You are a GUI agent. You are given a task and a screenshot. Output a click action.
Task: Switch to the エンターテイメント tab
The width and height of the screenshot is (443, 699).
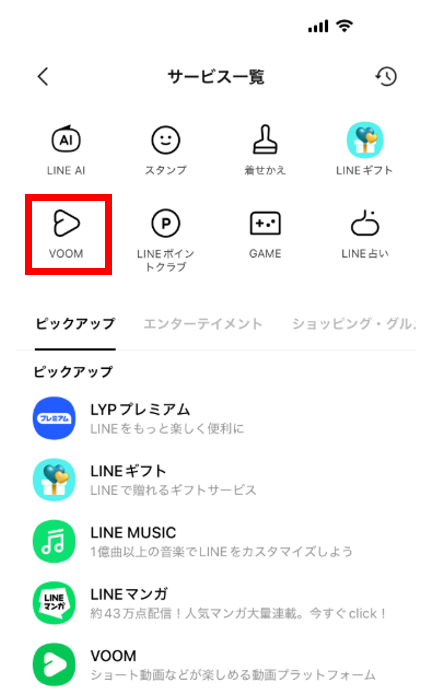[203, 324]
